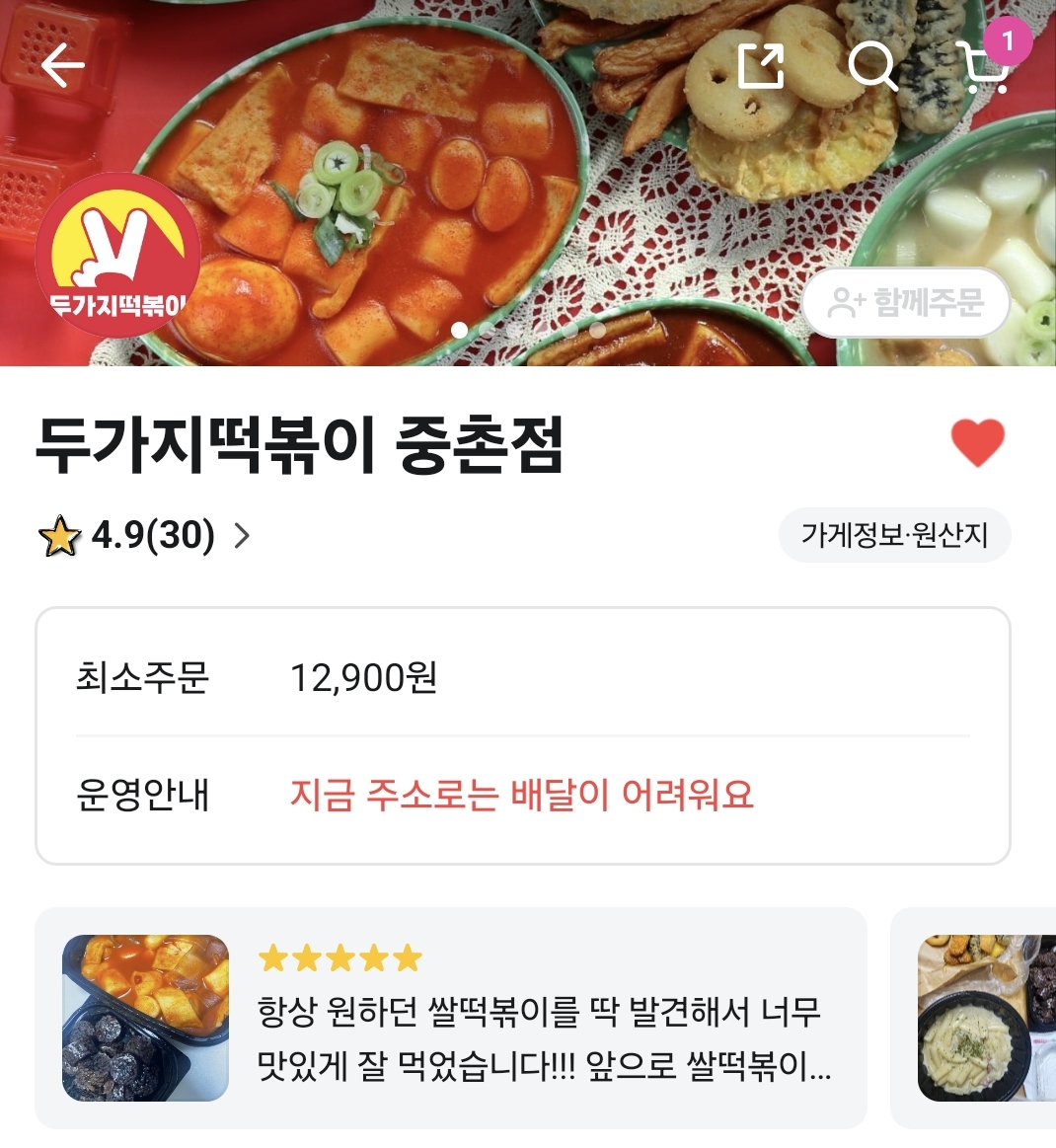Image resolution: width=1056 pixels, height=1148 pixels.
Task: Open 가게정보·원산지 store info
Action: point(894,536)
